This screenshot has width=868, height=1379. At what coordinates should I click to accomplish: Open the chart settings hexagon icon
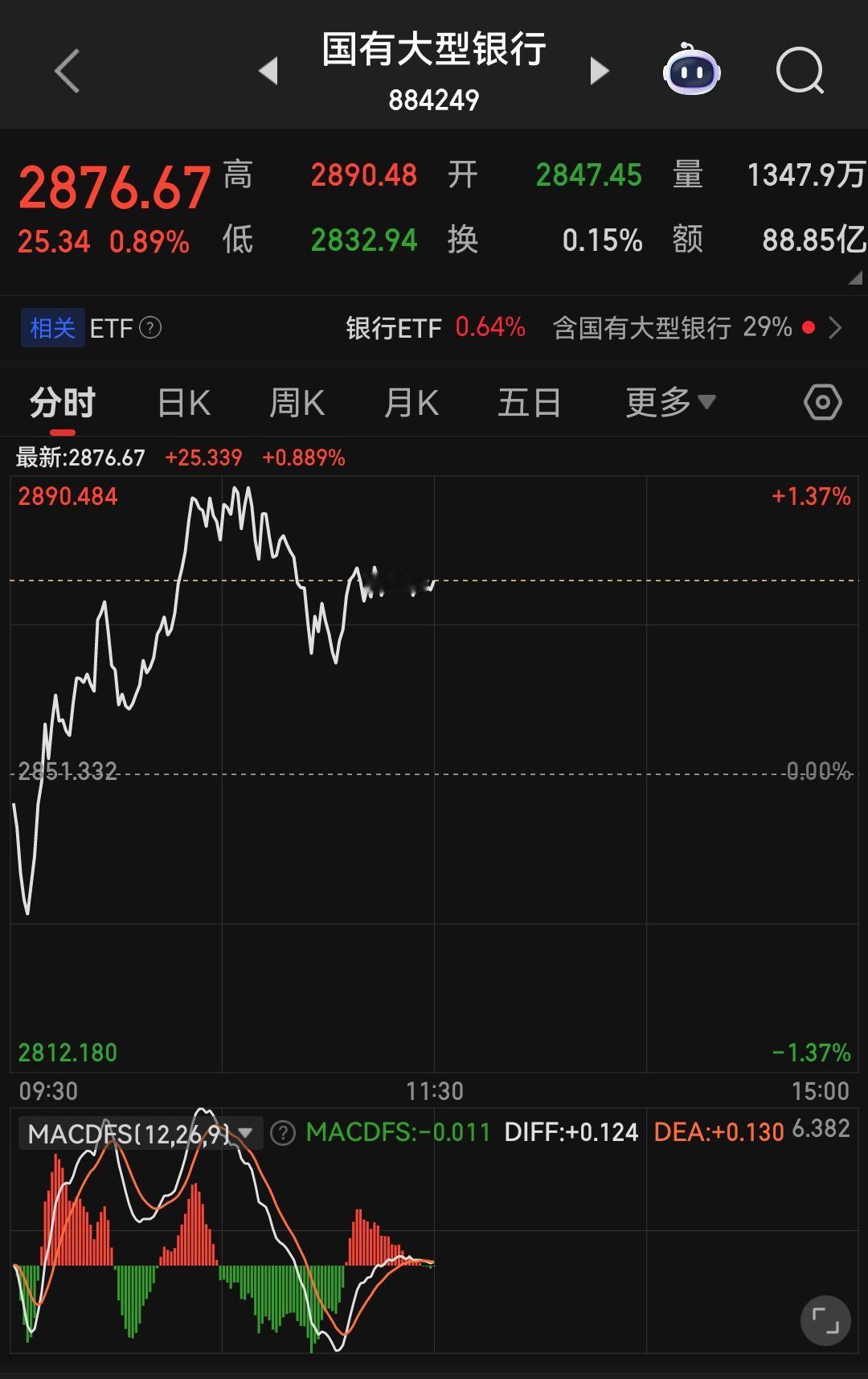tap(822, 402)
